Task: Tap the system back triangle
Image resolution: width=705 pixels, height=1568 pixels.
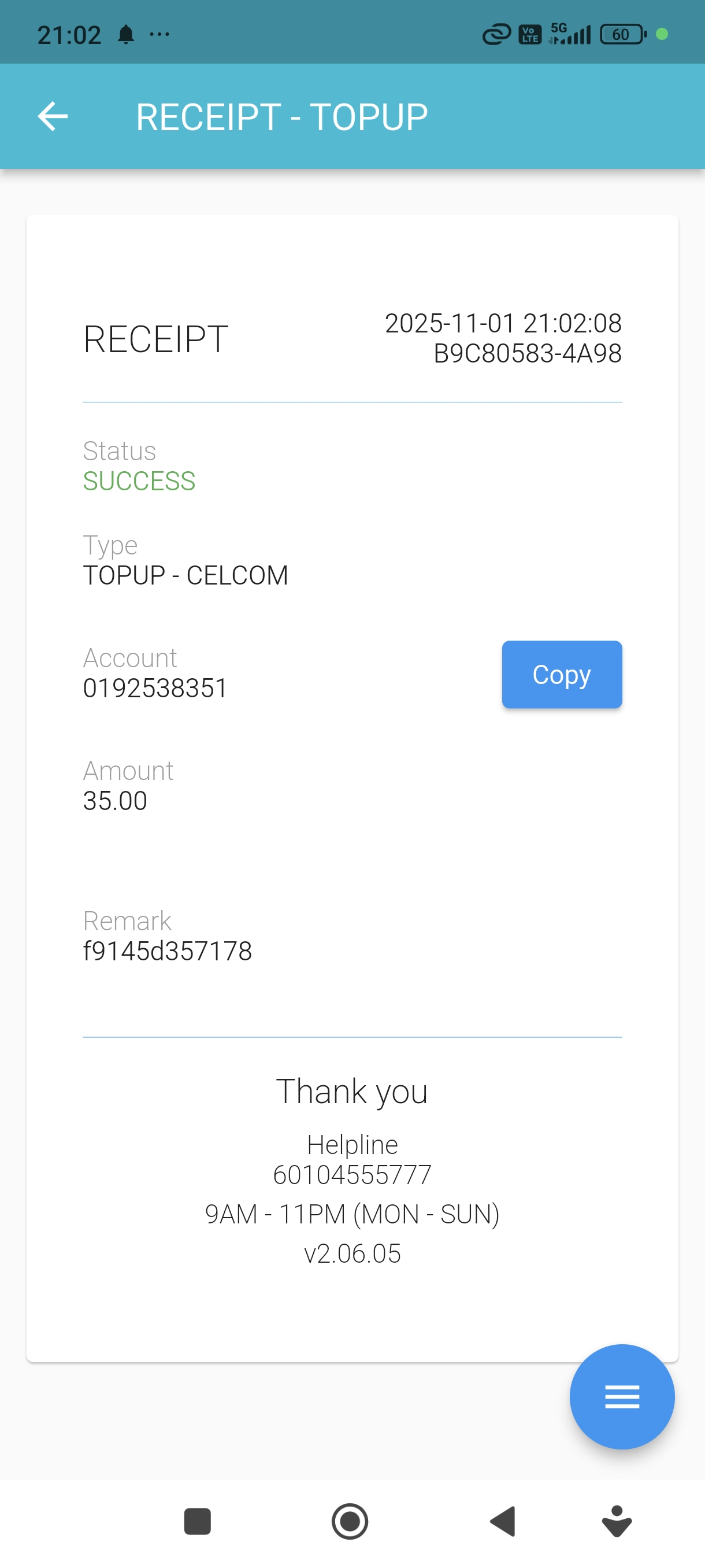Action: click(x=504, y=1521)
